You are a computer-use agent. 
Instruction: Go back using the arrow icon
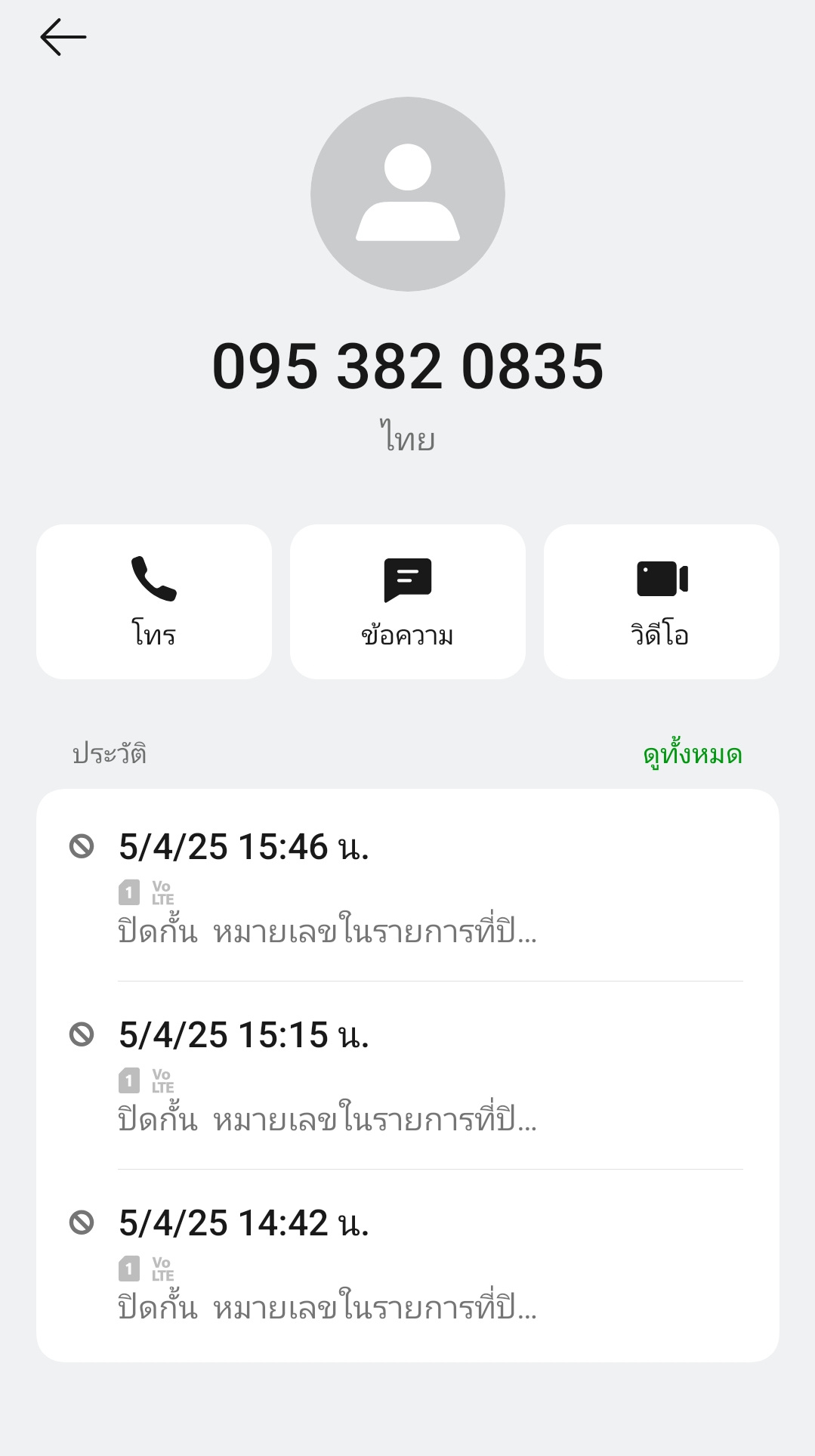[63, 37]
